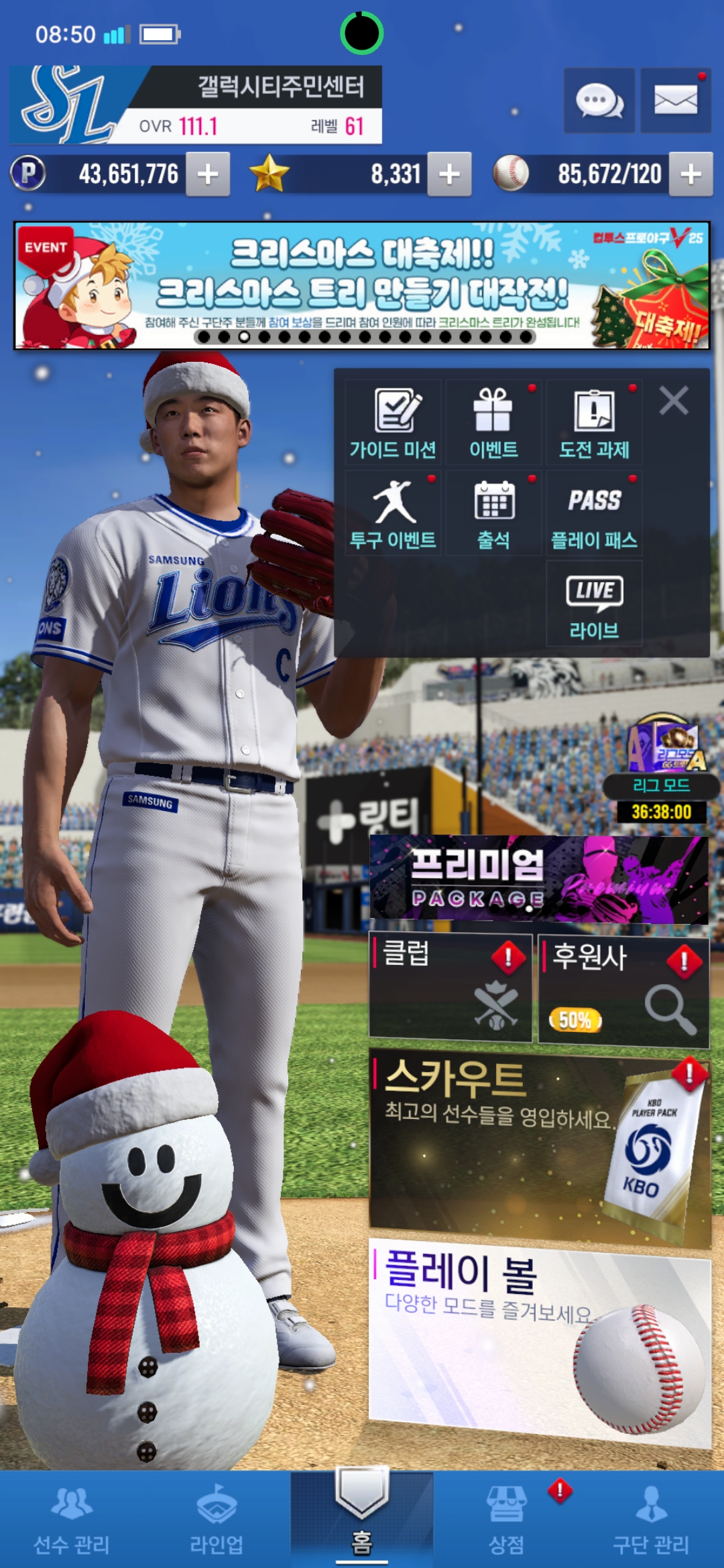Open the 라이브 section
Screen dimensions: 724x1568
click(594, 604)
